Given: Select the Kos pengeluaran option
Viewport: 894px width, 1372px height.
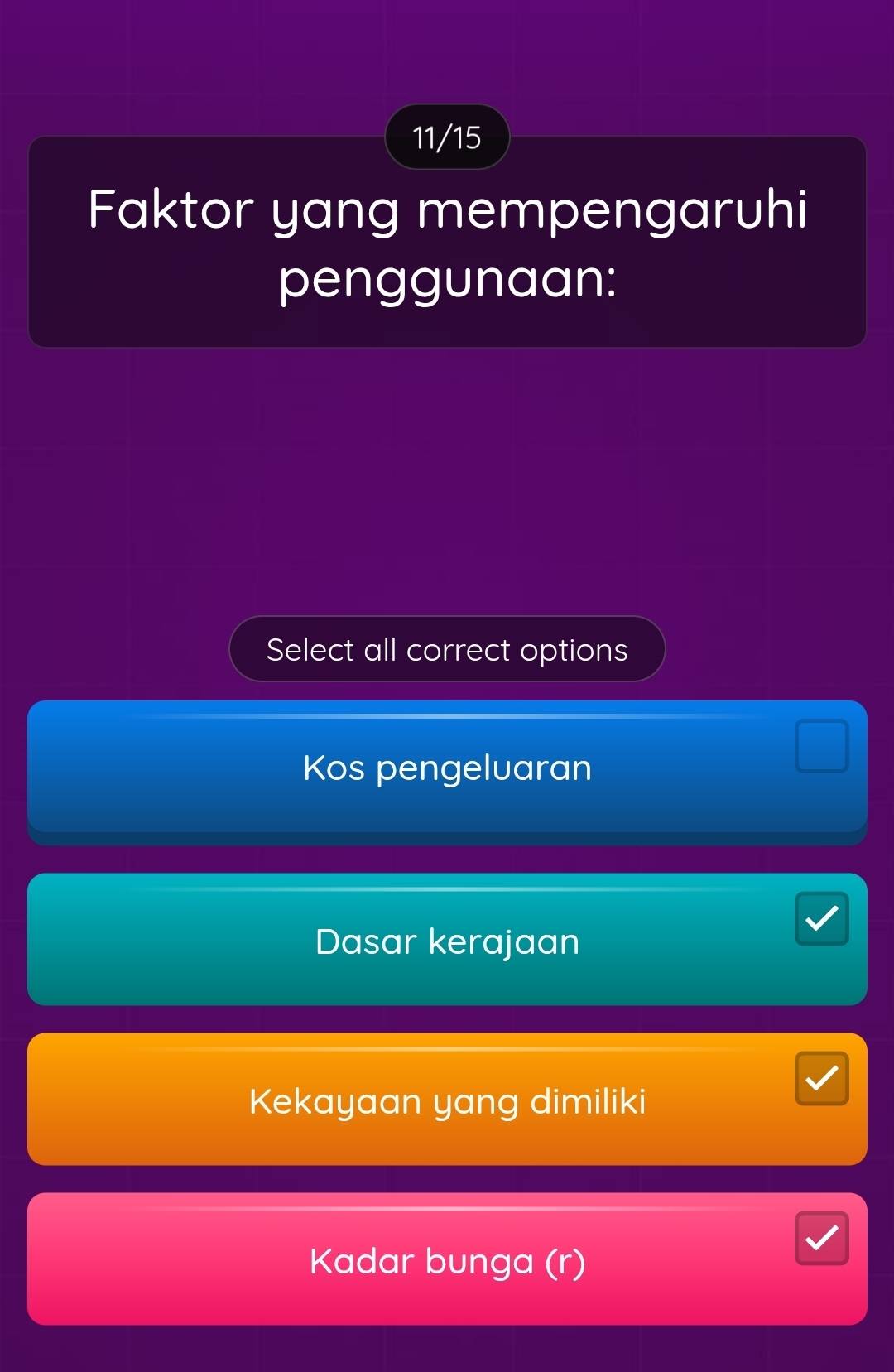Looking at the screenshot, I should tap(447, 768).
